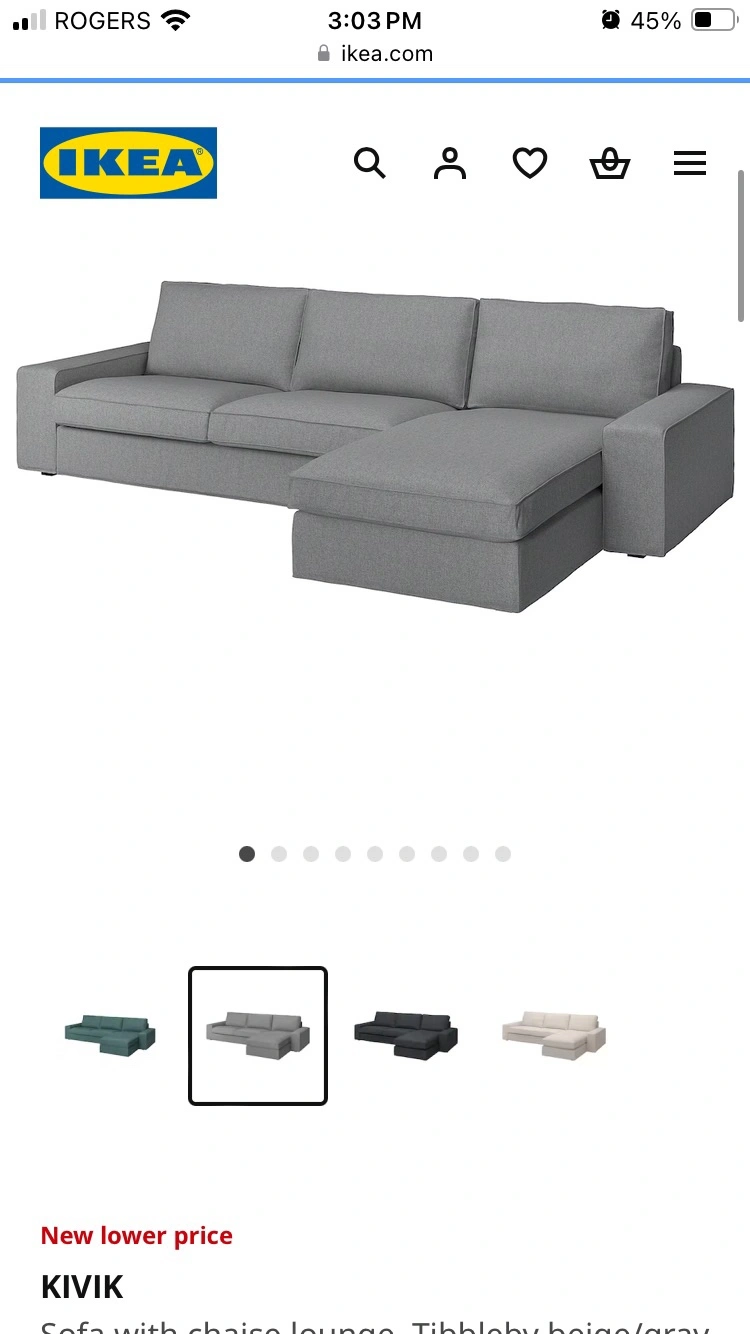Select the dark gray sofa color option

pos(406,1035)
